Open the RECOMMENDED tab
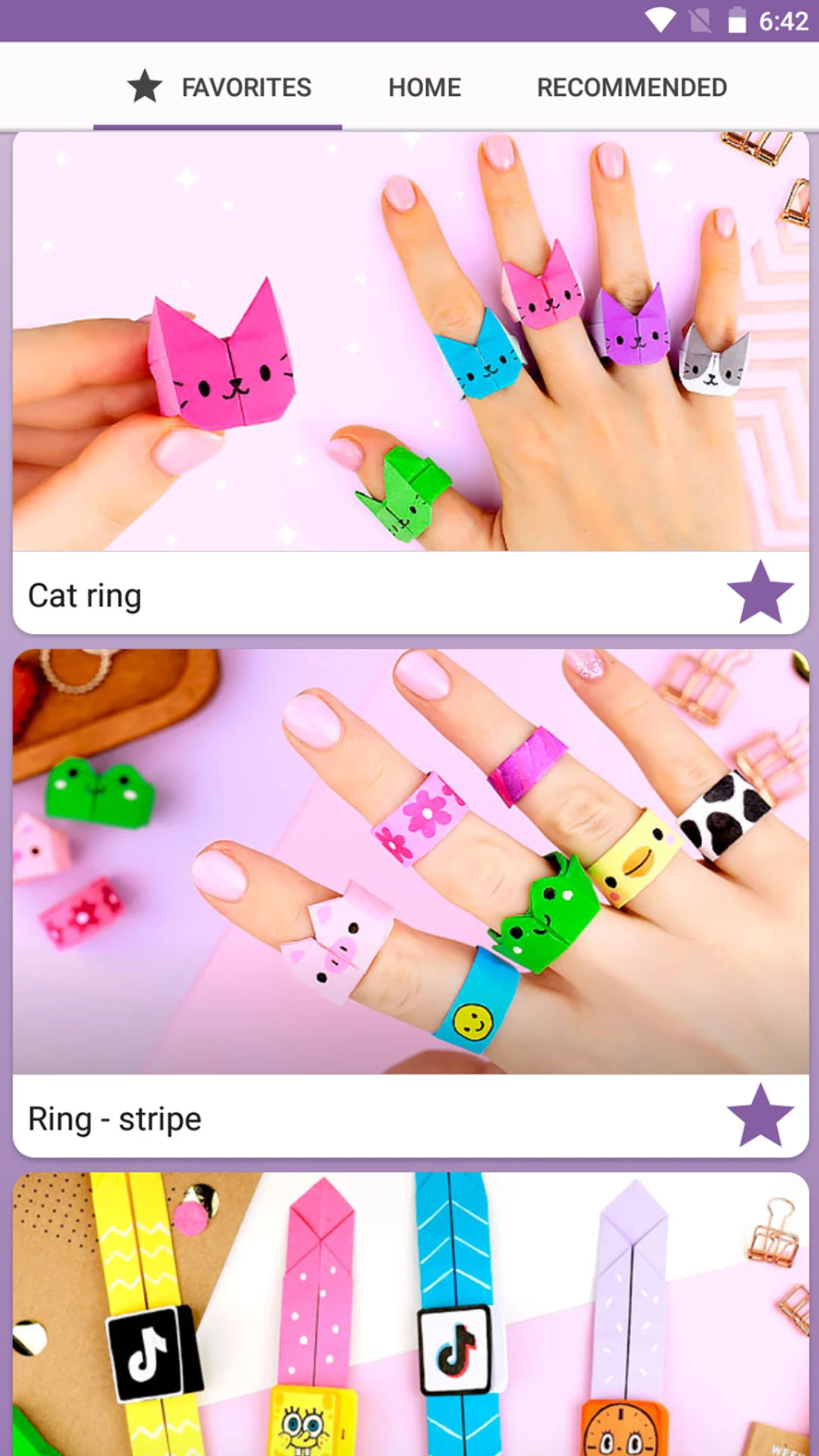This screenshot has height=1456, width=819. tap(630, 86)
